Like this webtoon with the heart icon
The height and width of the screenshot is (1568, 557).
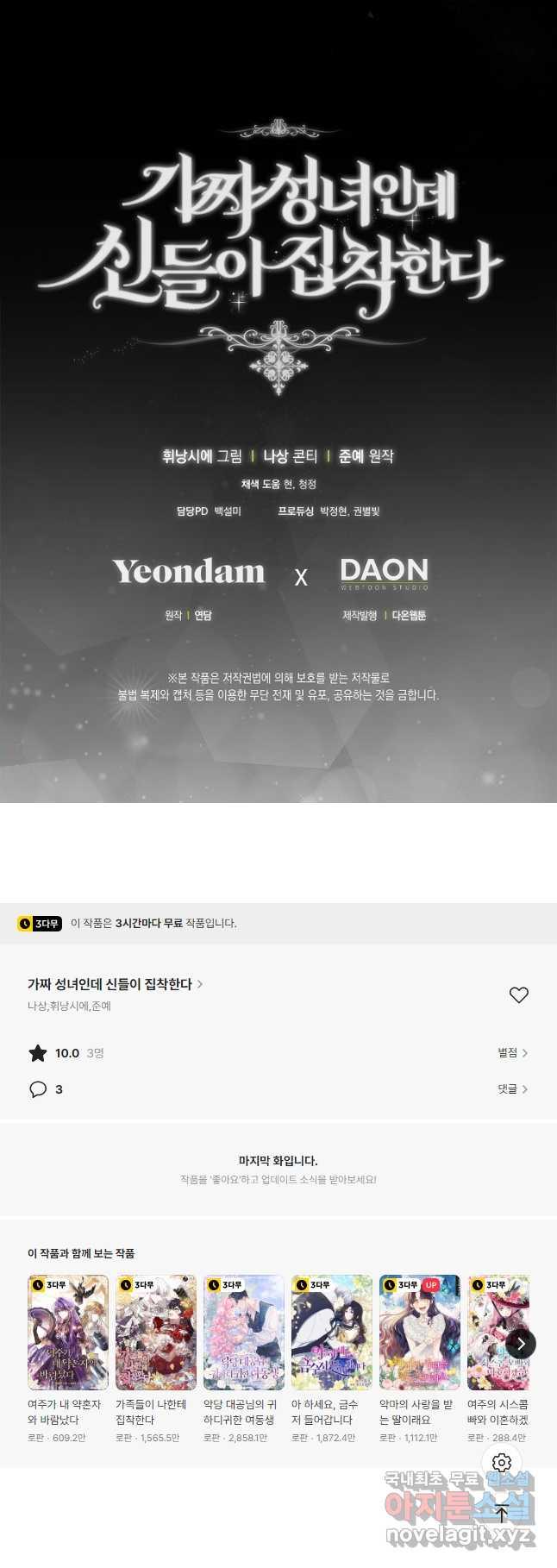pyautogui.click(x=518, y=994)
